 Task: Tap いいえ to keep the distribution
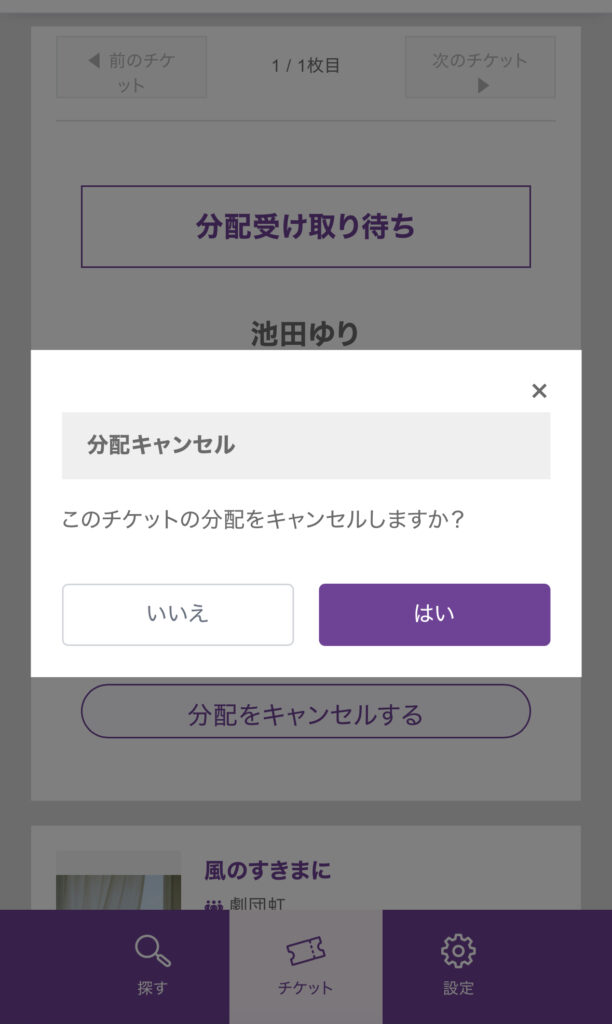pos(178,614)
